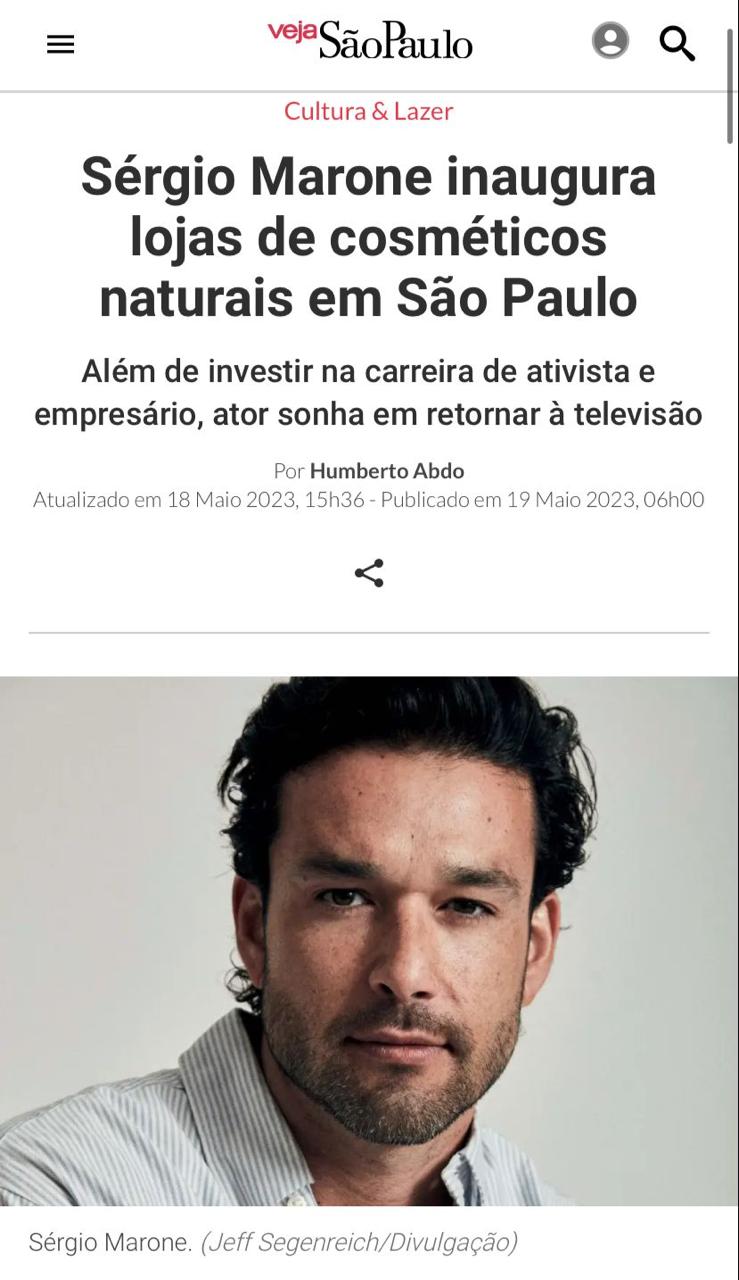View author Humberto Abdo's page
739x1280 pixels.
tap(386, 470)
